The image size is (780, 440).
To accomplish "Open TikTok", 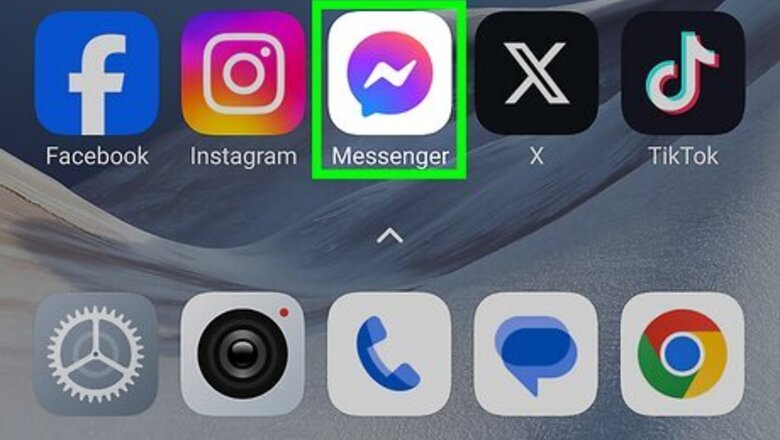I will tap(682, 75).
